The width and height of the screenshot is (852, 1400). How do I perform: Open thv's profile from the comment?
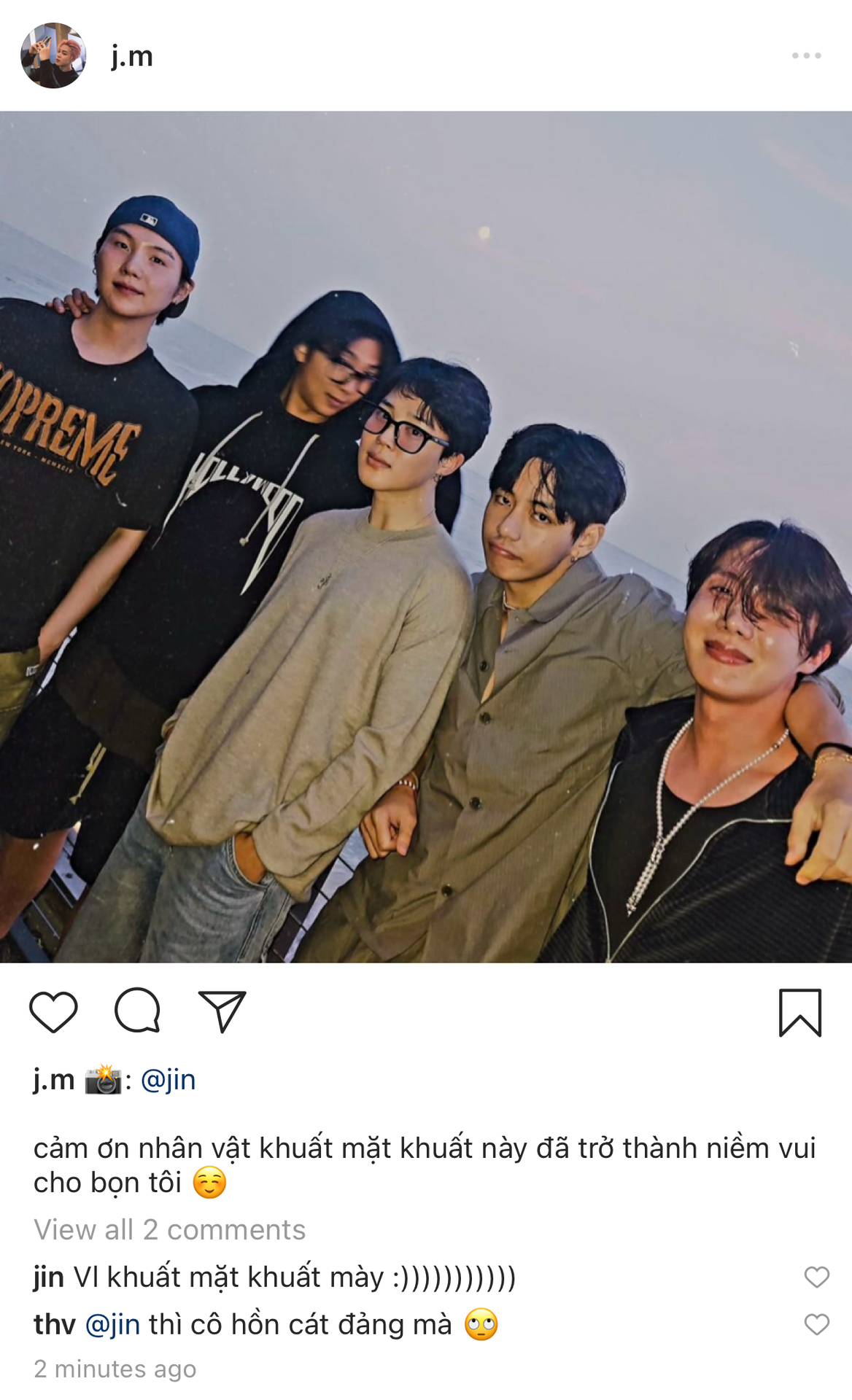tap(55, 1324)
